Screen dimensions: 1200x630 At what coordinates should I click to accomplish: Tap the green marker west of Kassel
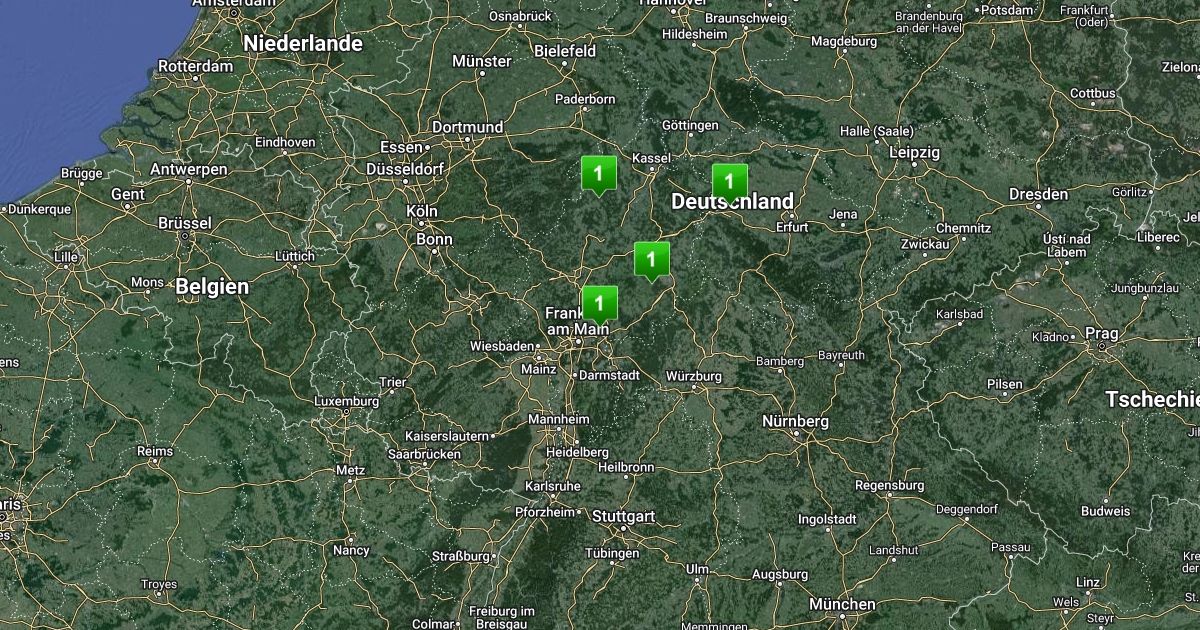tap(598, 174)
